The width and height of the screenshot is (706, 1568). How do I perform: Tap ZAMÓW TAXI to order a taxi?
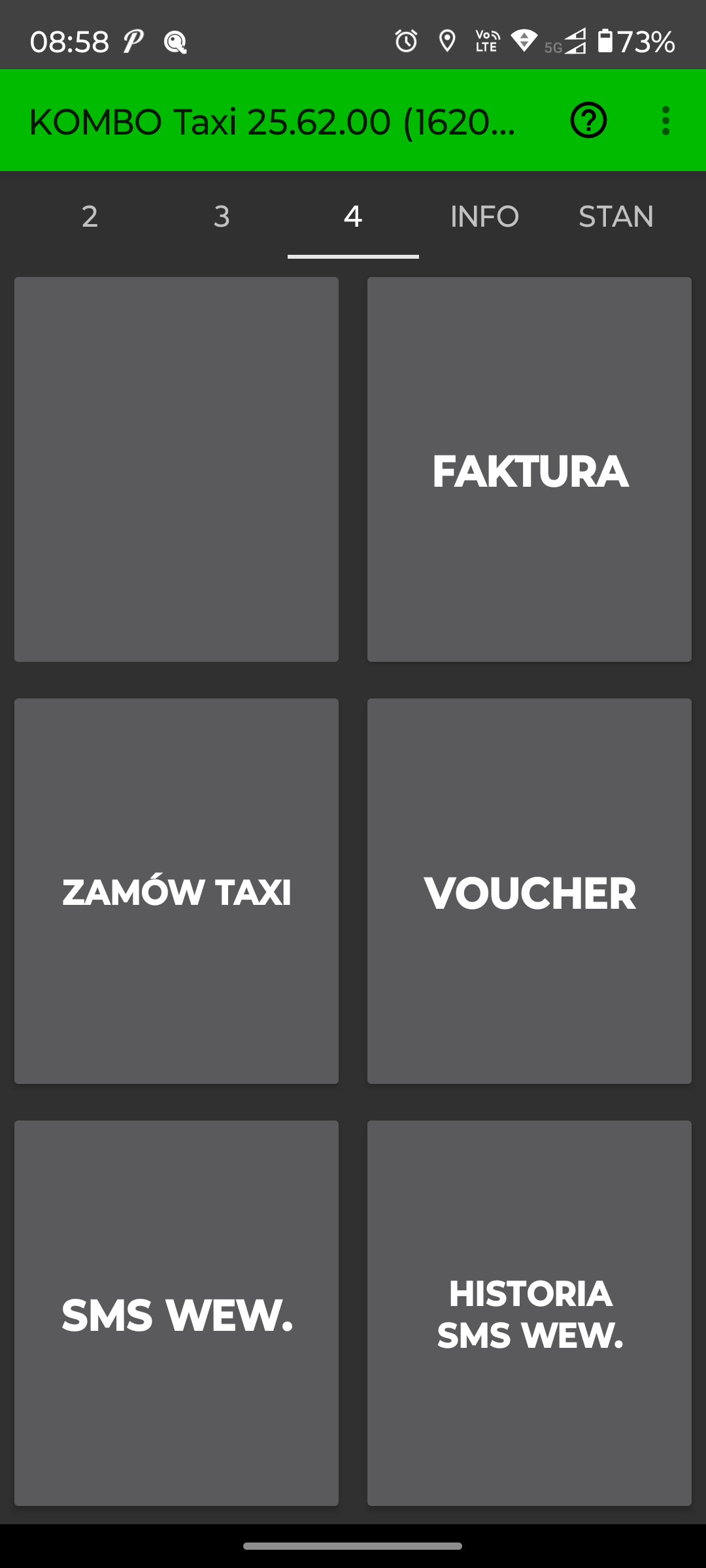[x=176, y=891]
